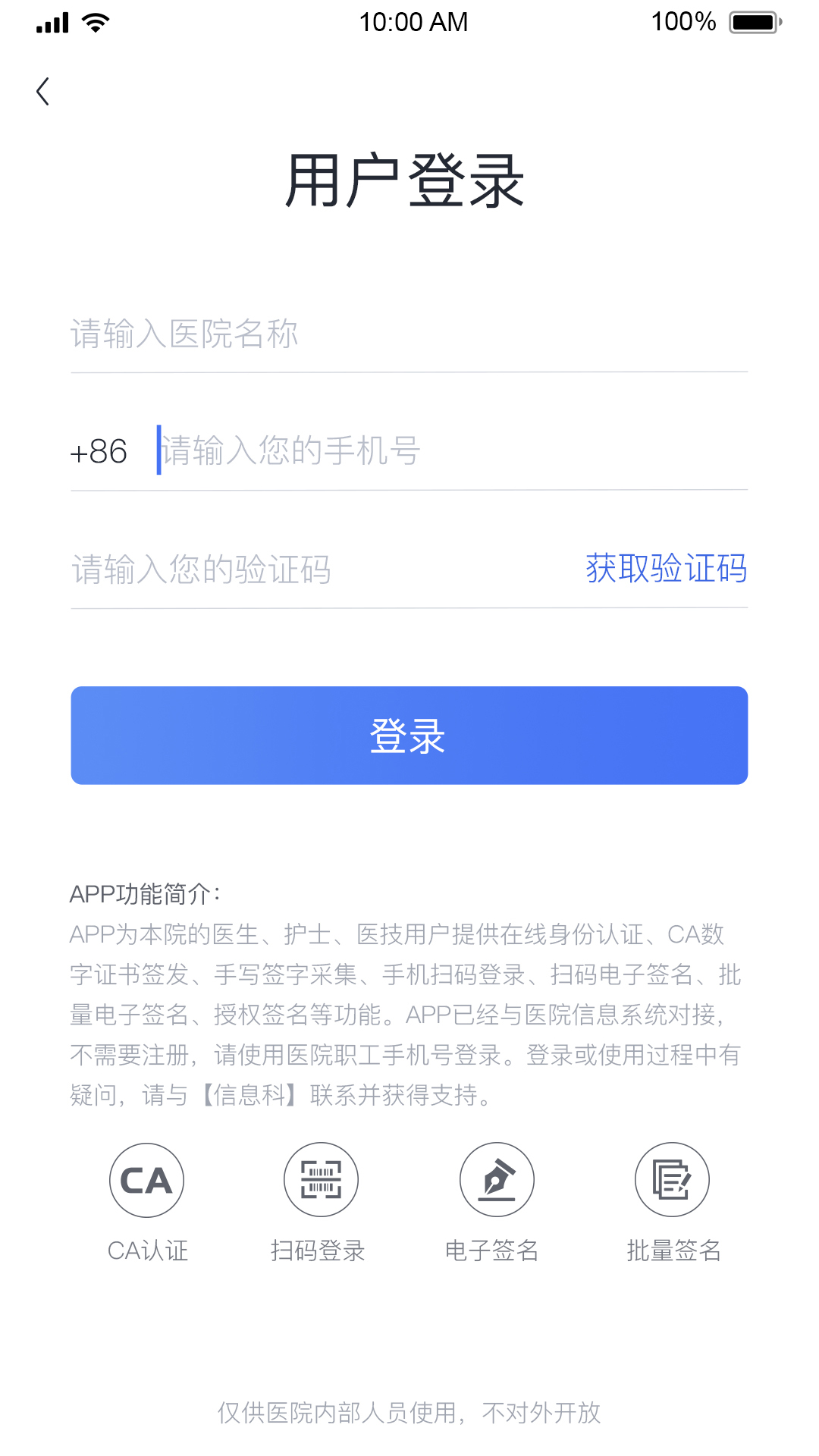Select the verification code input field
Image resolution: width=819 pixels, height=1456 pixels.
point(318,570)
